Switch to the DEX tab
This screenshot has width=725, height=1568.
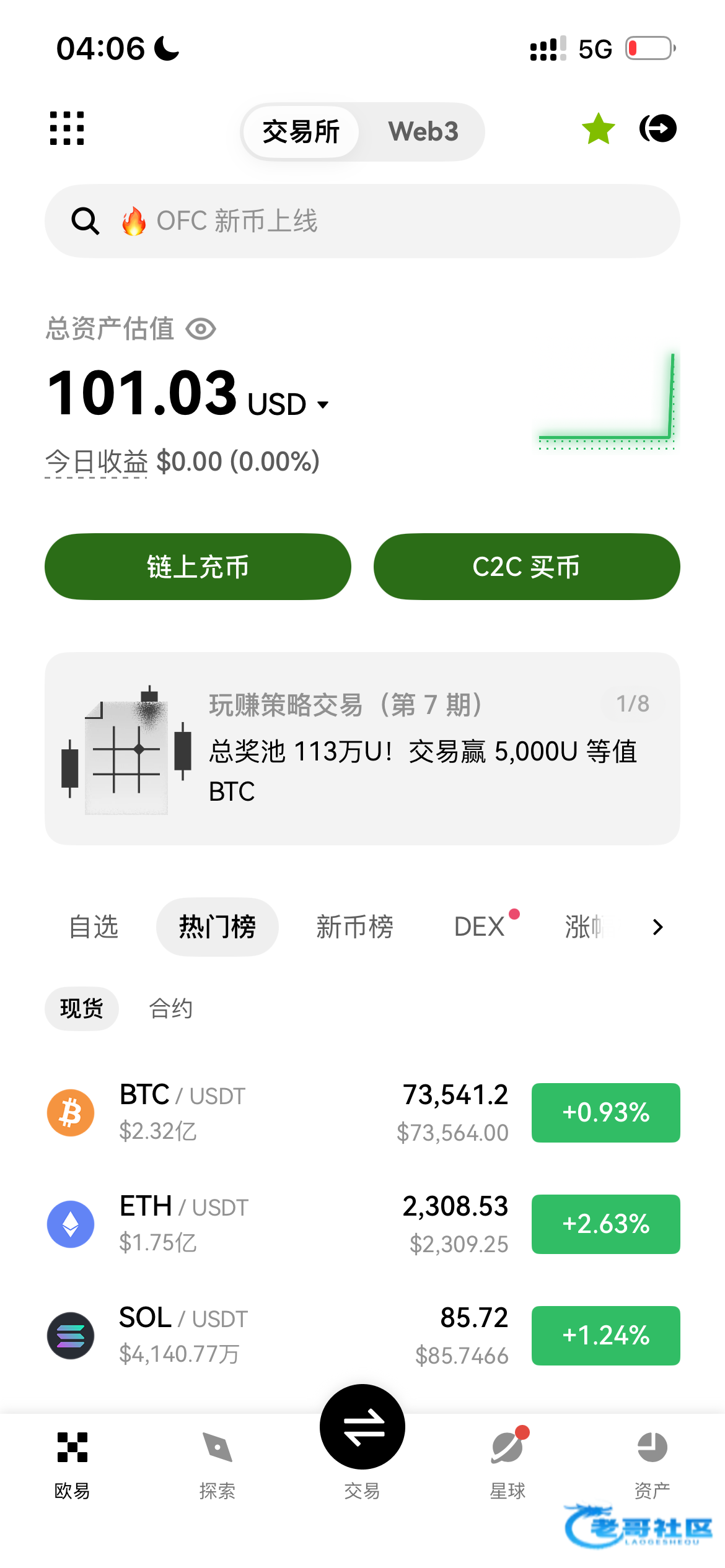480,927
